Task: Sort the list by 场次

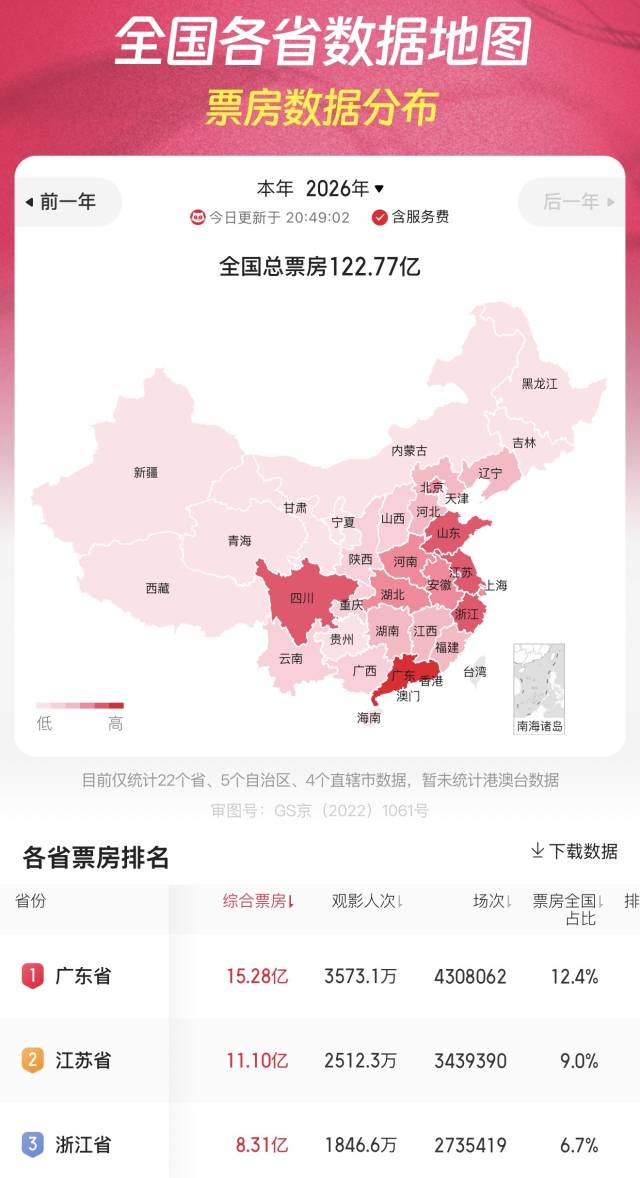Action: coord(493,901)
